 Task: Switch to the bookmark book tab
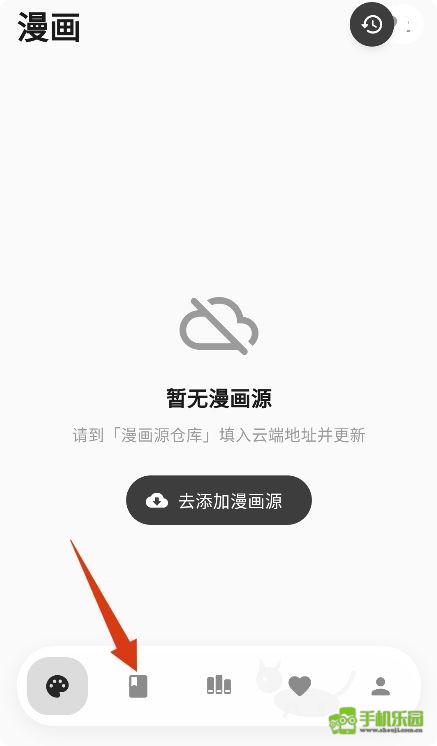(x=138, y=686)
